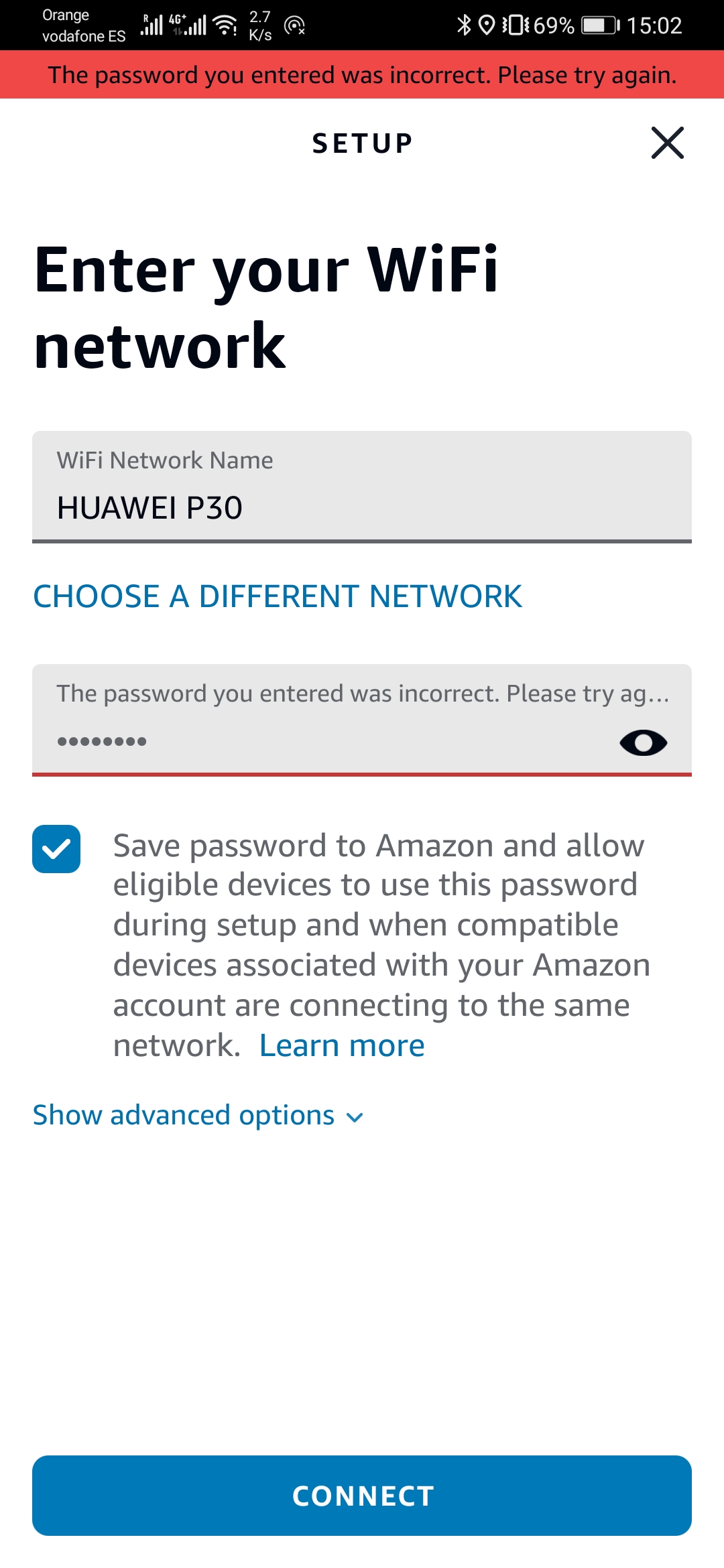This screenshot has width=724, height=1568.
Task: Choose a different network
Action: [x=278, y=596]
